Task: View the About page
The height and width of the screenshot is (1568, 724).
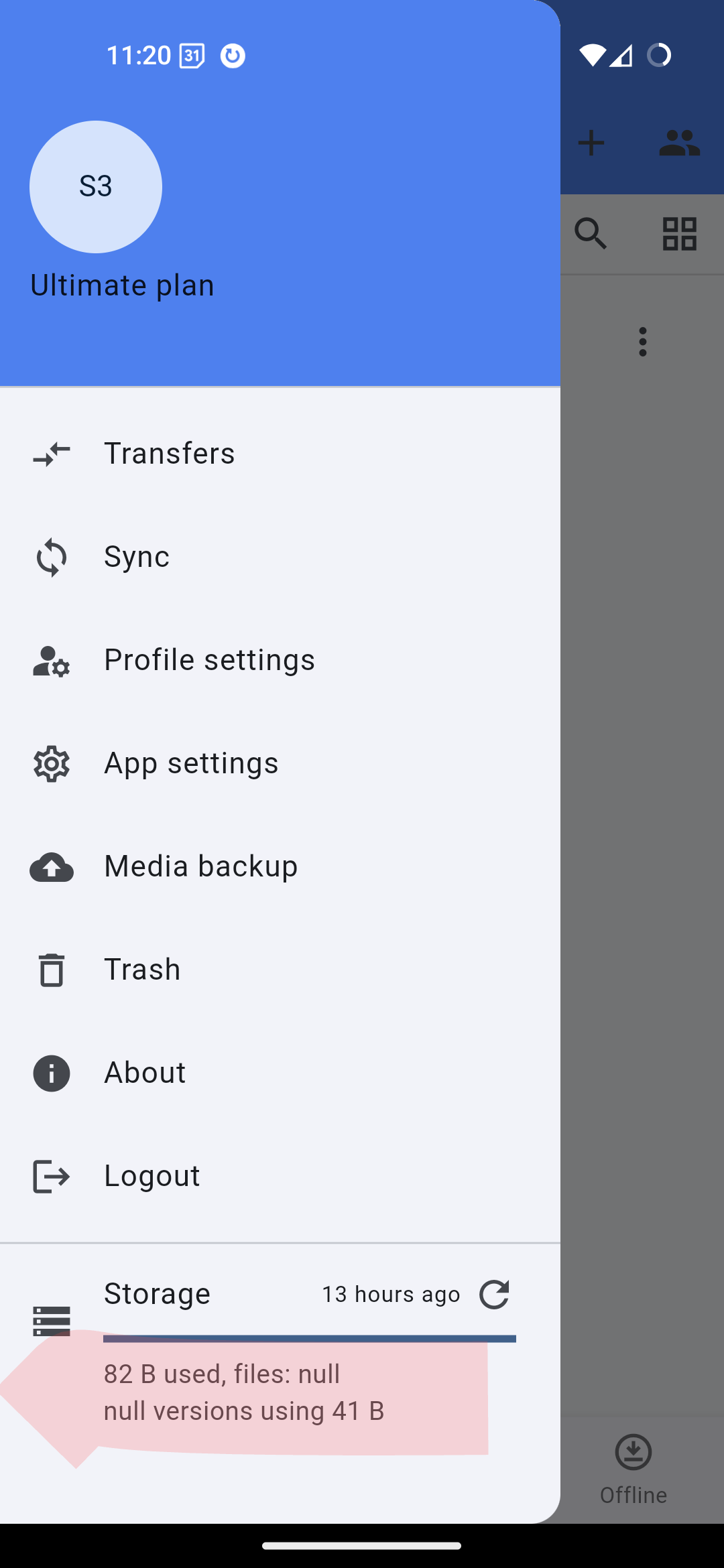Action: coord(280,1073)
